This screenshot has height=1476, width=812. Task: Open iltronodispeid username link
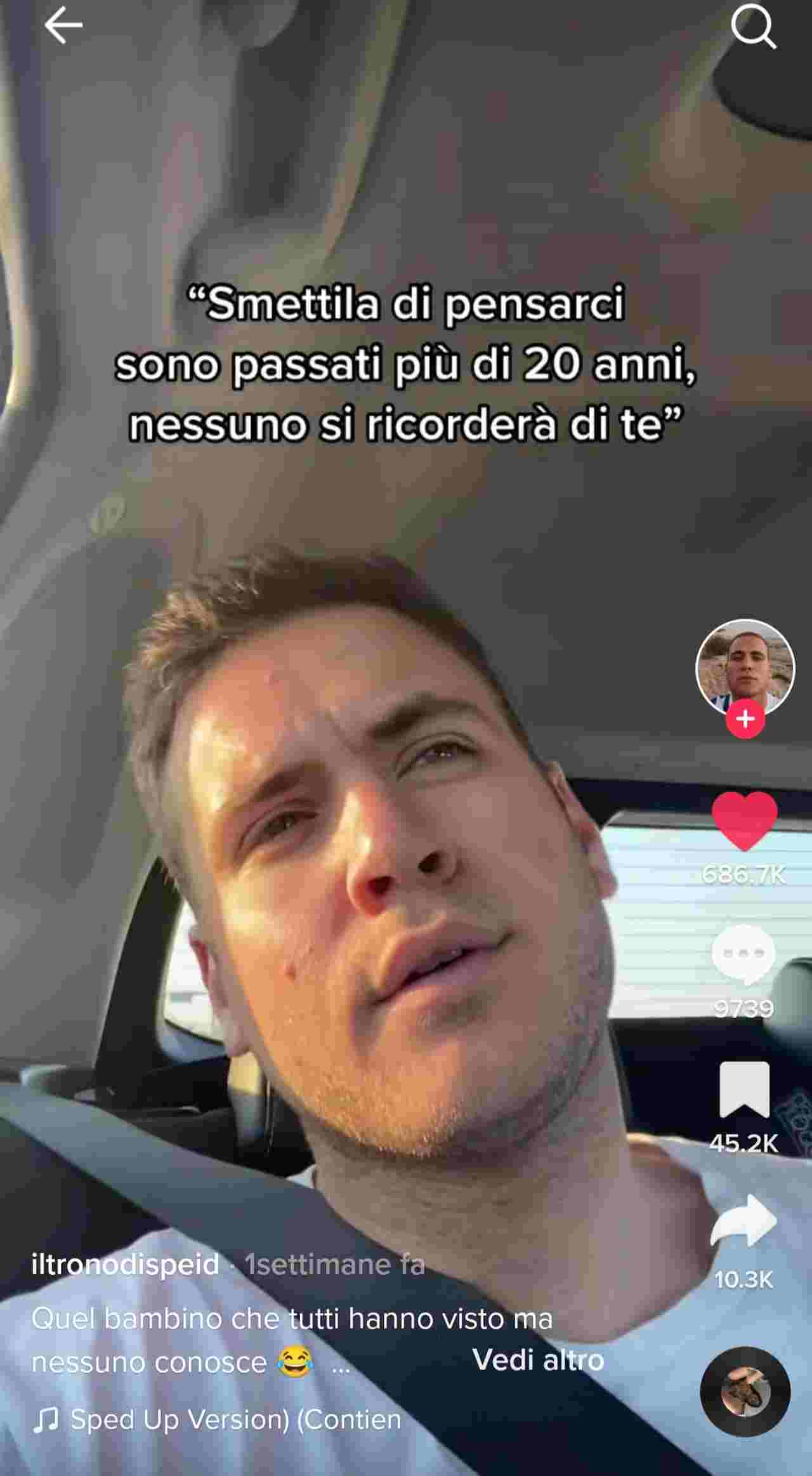point(126,1265)
